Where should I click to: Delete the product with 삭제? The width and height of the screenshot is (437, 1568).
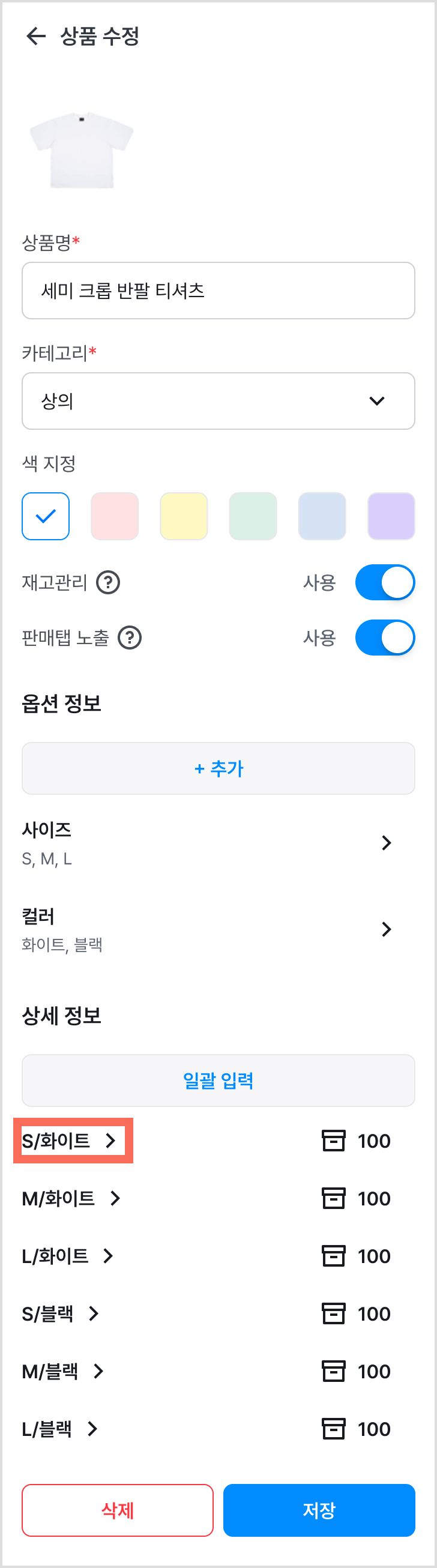[x=118, y=1510]
